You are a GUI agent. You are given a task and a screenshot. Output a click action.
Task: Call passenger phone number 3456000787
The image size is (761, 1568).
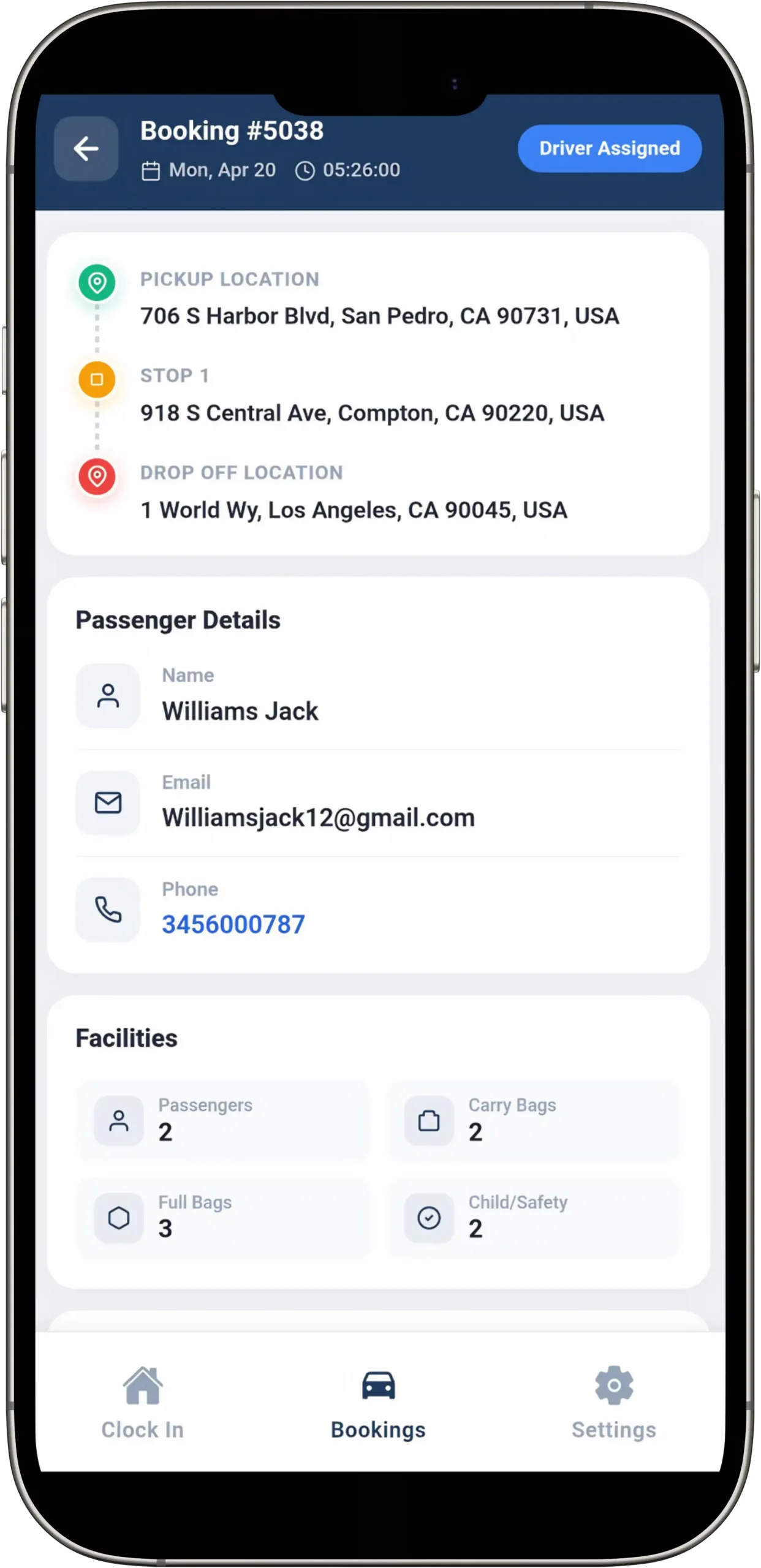coord(233,924)
